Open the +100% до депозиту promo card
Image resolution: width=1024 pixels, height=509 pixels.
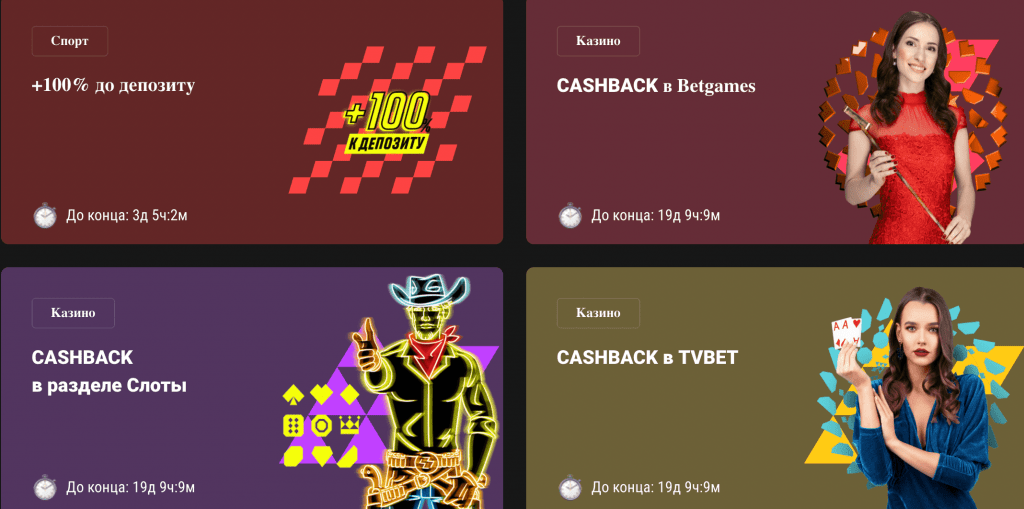(x=113, y=86)
